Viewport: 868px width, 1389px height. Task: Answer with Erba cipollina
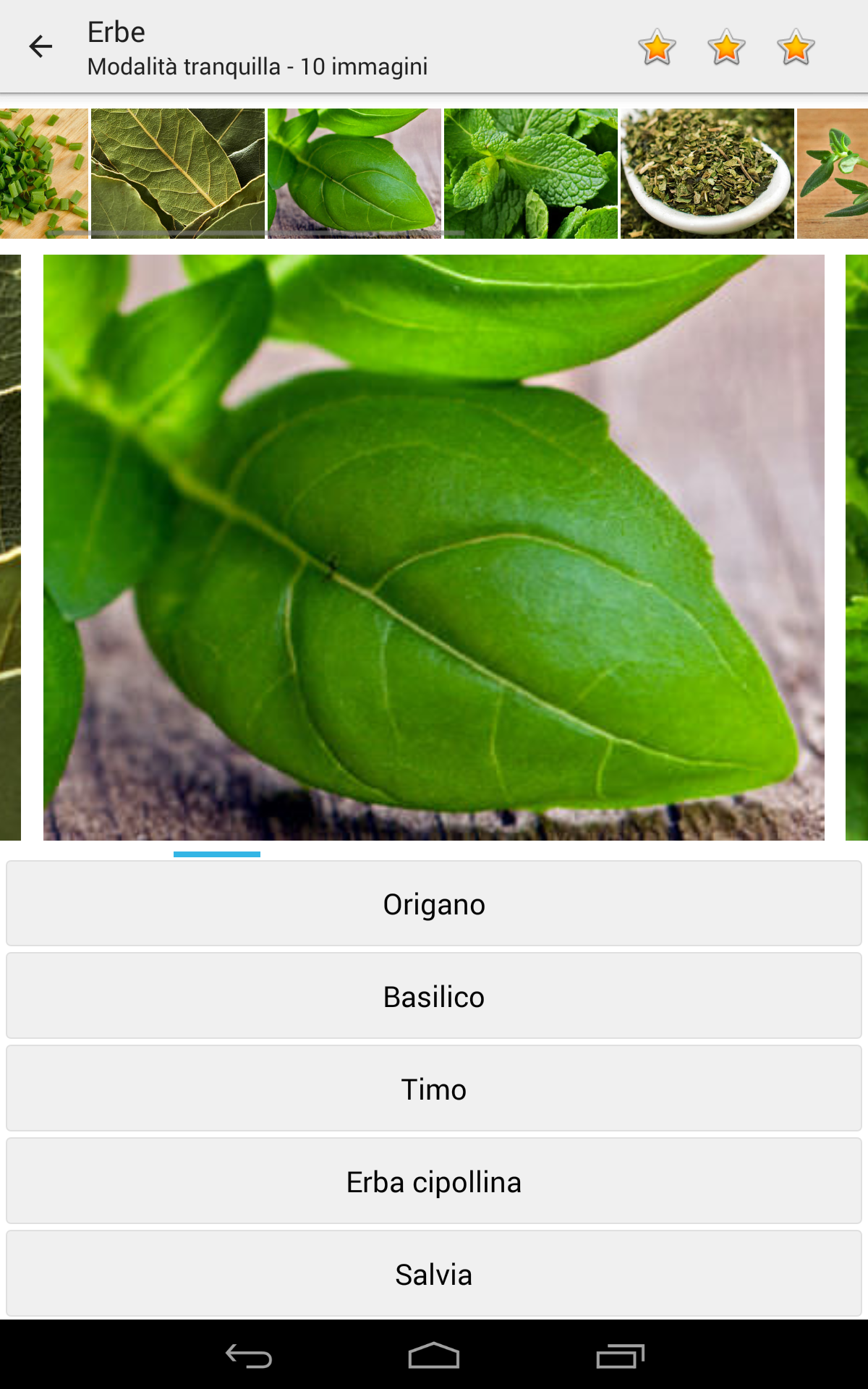tap(434, 1181)
